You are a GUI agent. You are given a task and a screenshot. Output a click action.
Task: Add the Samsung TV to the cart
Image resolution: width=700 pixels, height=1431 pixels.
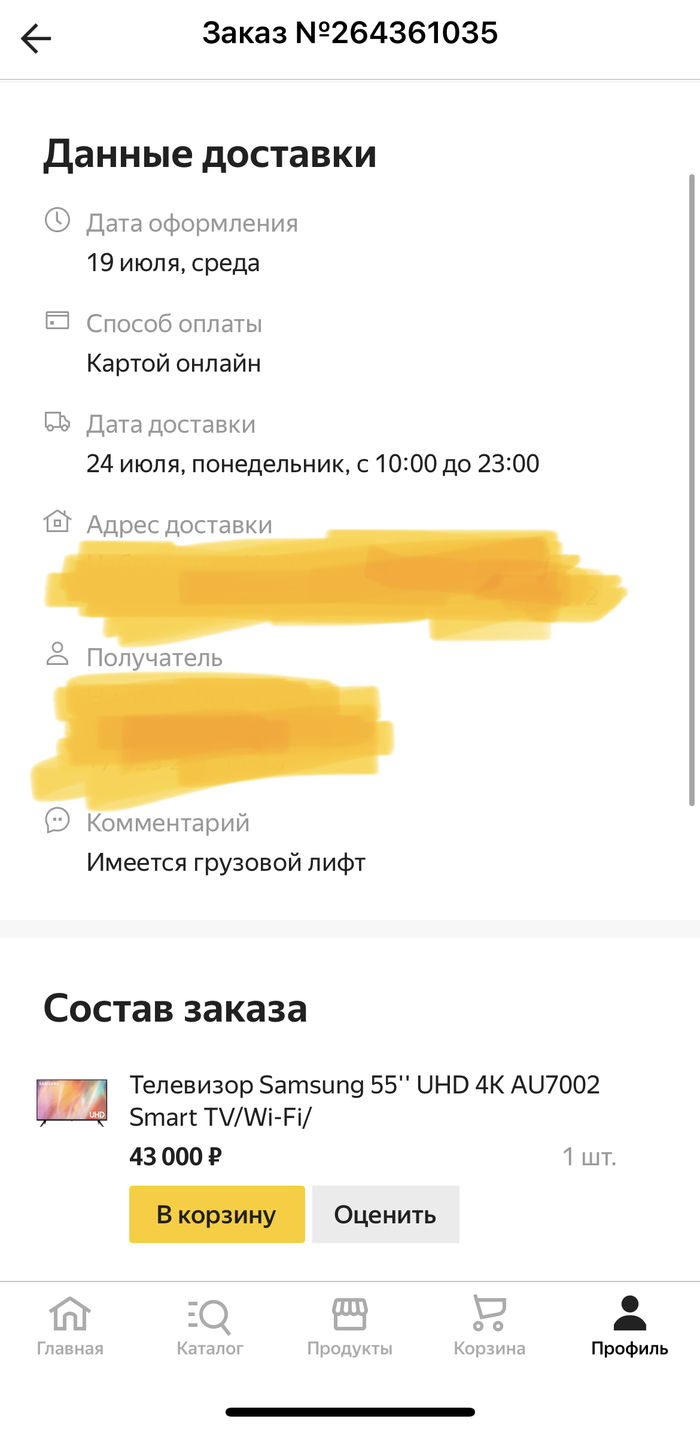[216, 1214]
